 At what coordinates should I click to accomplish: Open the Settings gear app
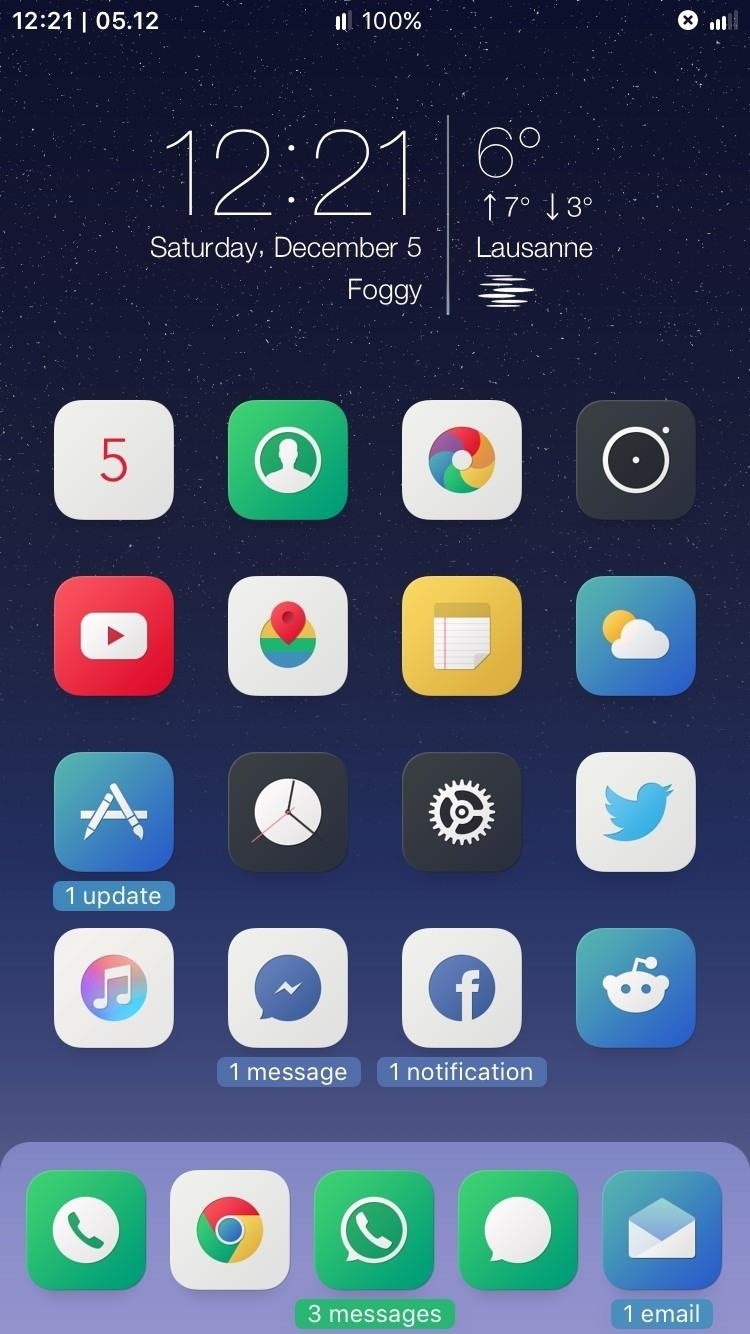click(x=462, y=812)
